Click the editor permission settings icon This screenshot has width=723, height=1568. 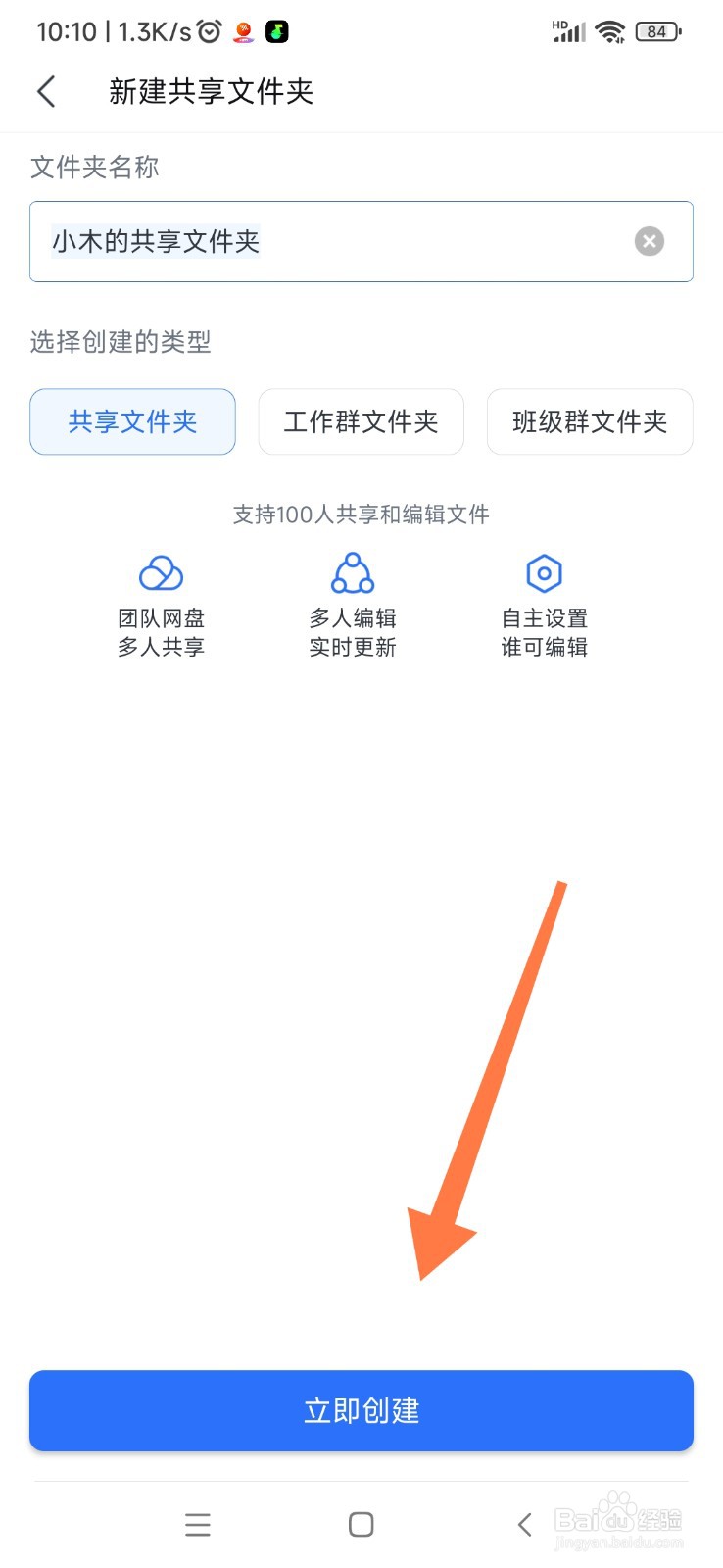543,572
